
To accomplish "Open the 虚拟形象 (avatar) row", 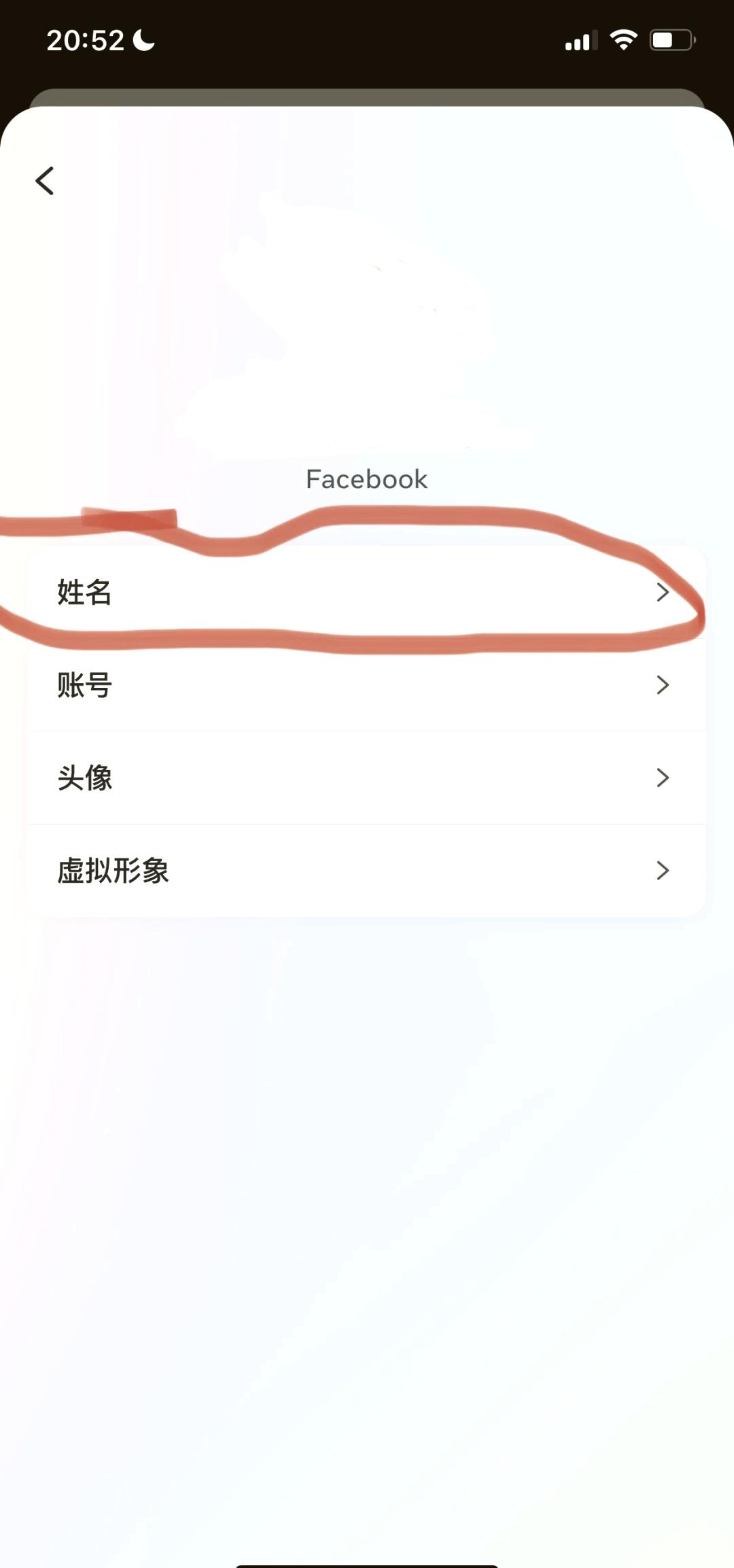I will 366,870.
